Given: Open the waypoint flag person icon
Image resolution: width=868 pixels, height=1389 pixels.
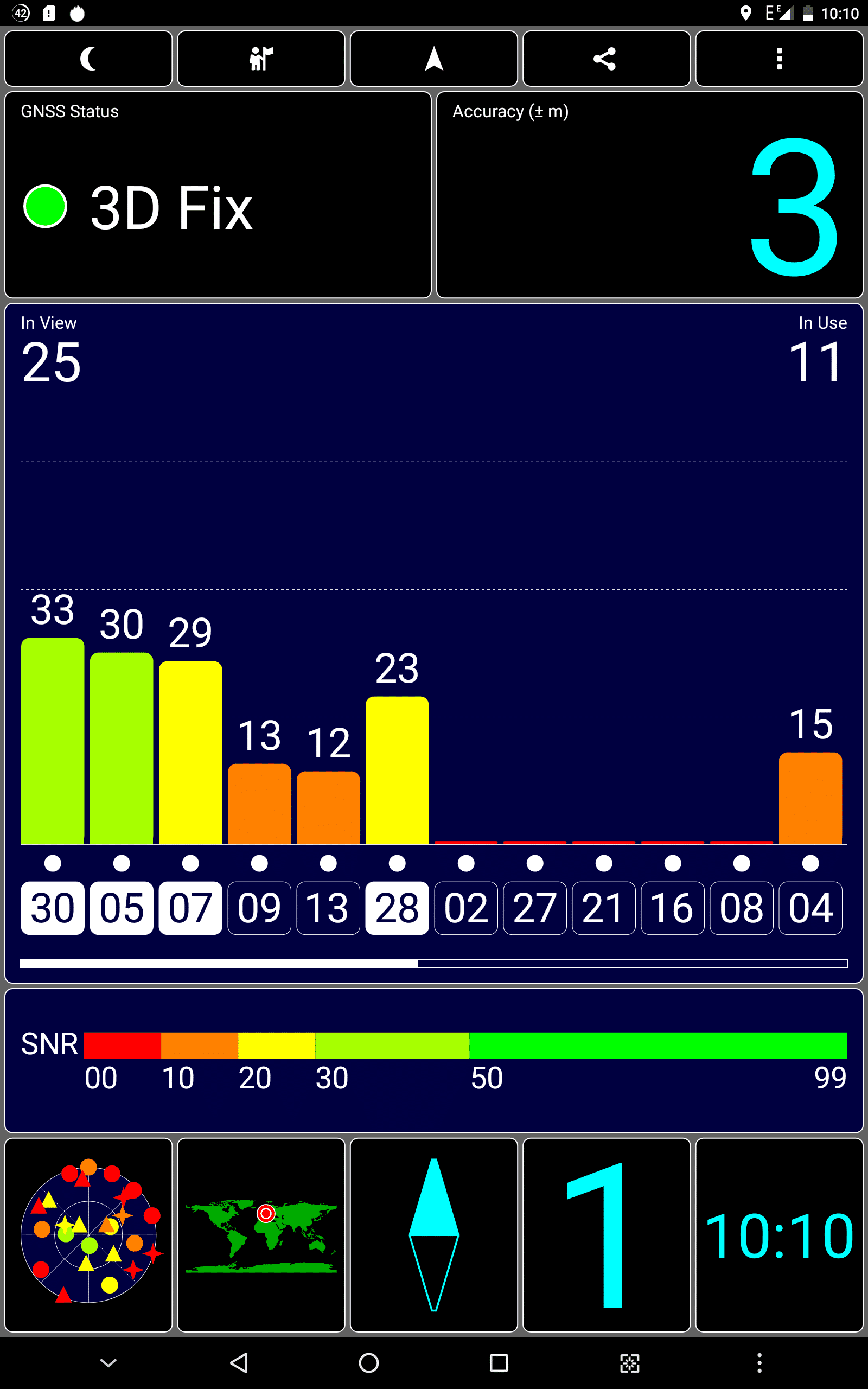Looking at the screenshot, I should (x=261, y=59).
